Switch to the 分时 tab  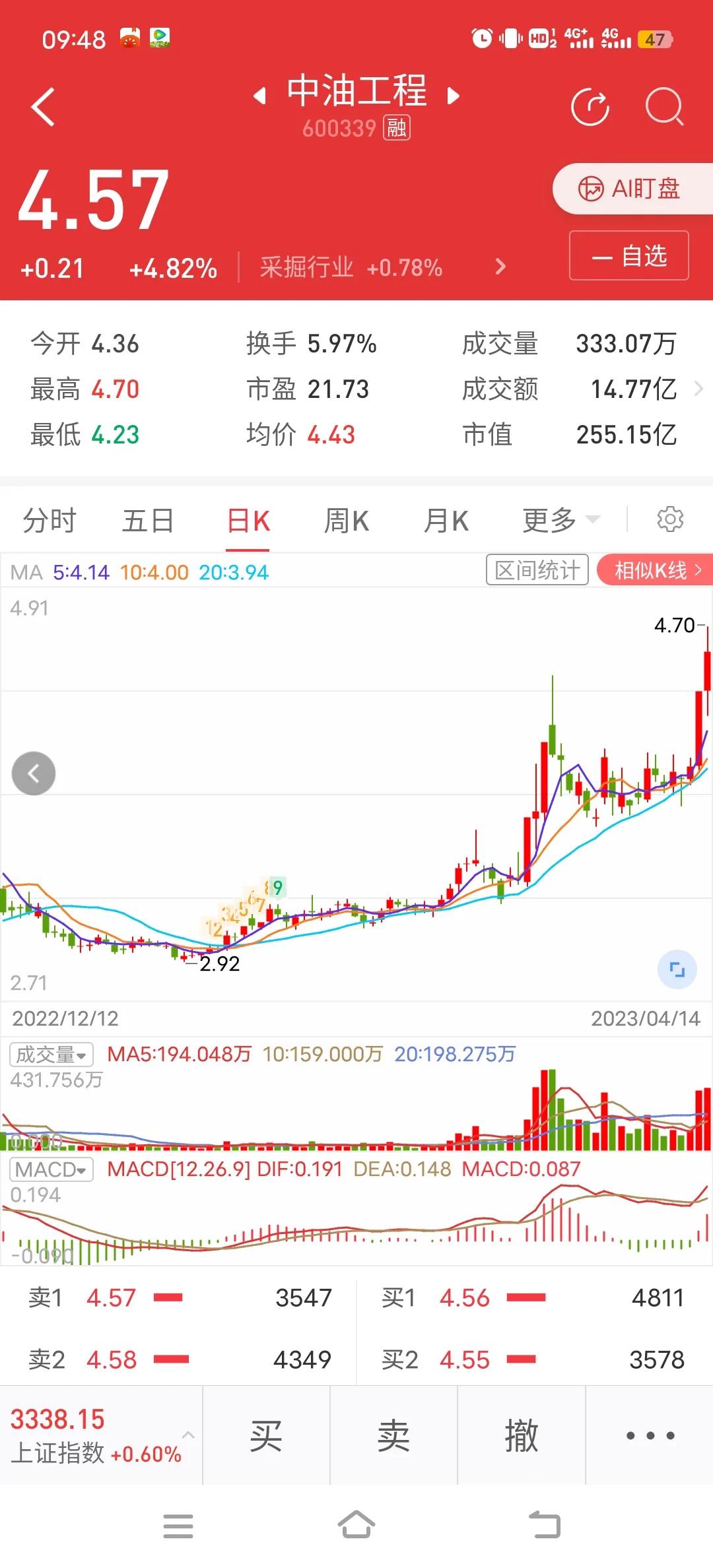48,520
